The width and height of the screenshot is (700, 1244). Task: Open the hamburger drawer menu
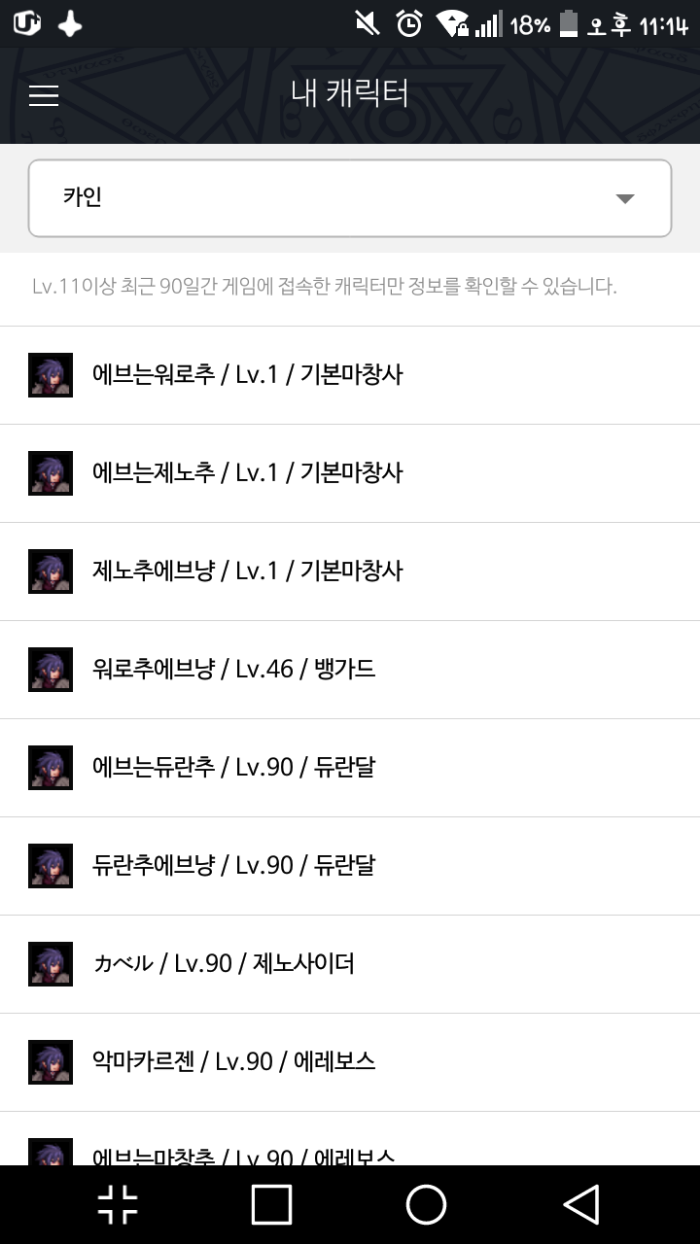click(x=44, y=95)
